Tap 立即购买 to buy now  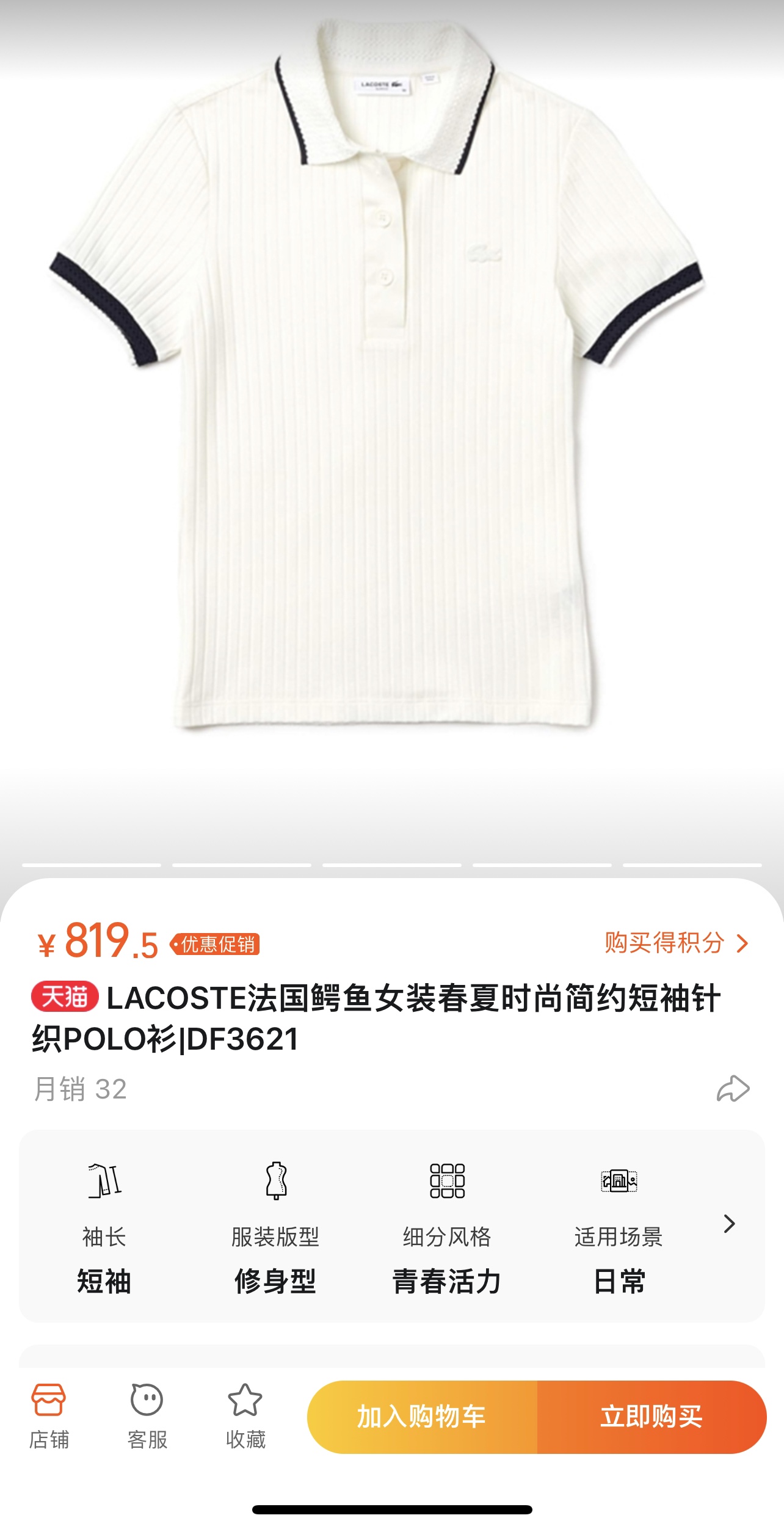click(651, 1417)
